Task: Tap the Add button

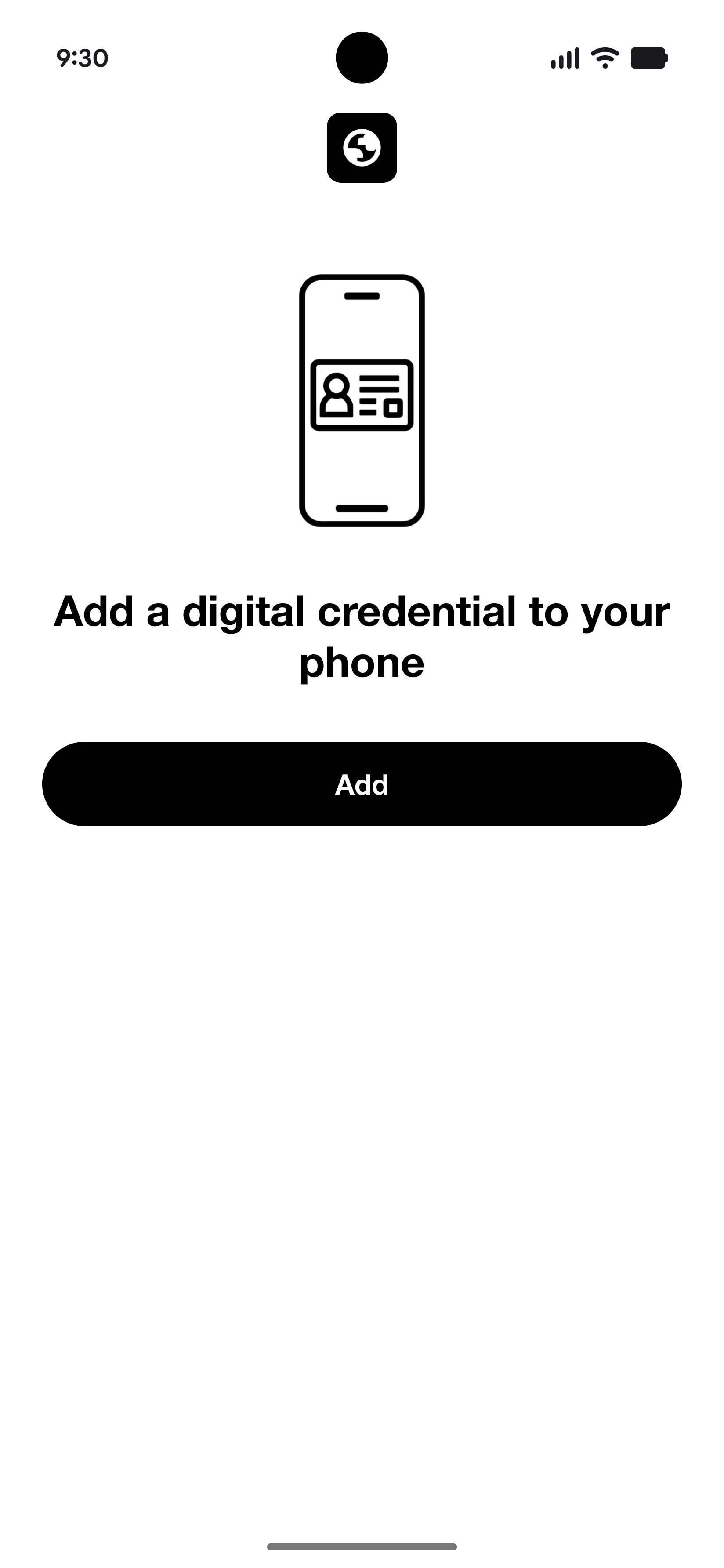Action: pyautogui.click(x=362, y=784)
